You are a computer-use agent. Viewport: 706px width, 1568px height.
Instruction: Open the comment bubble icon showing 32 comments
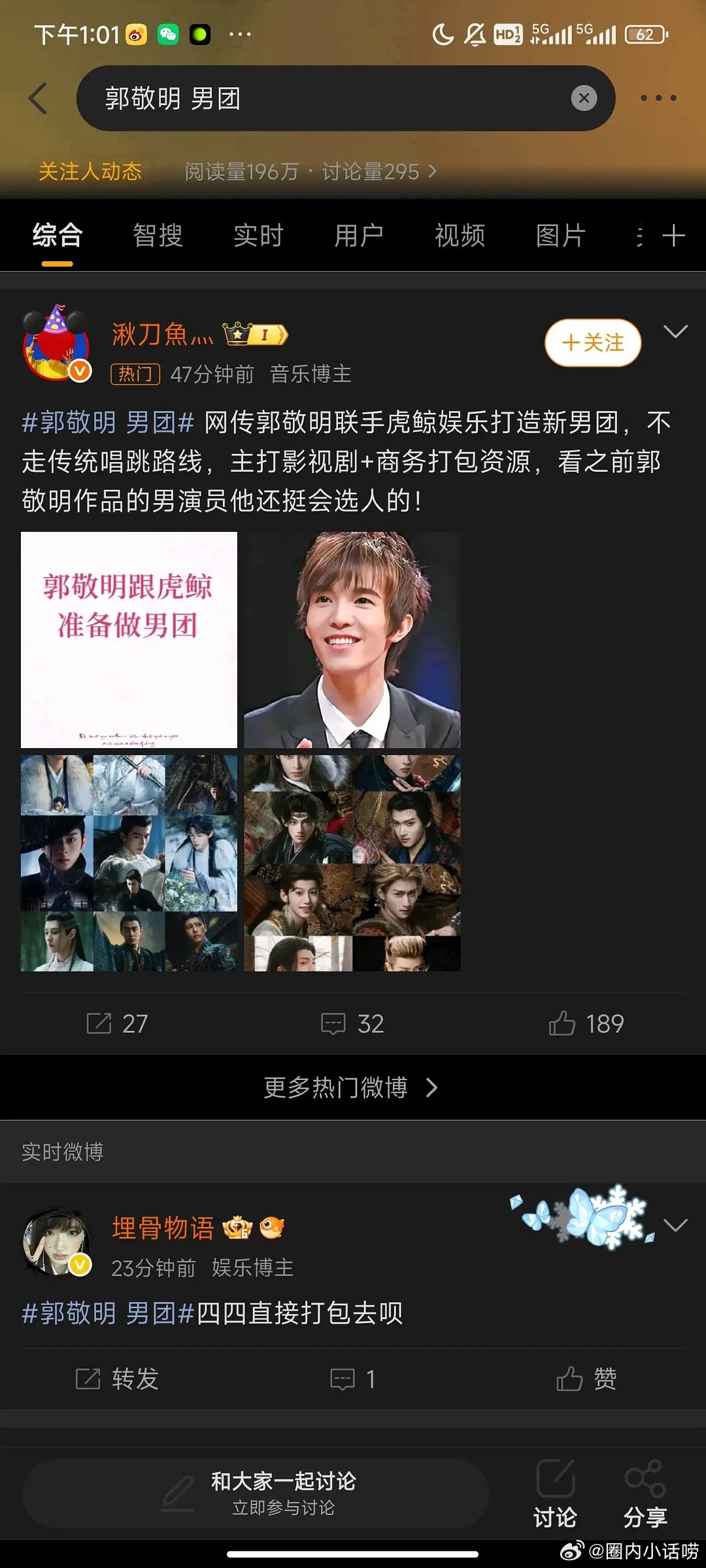(335, 1024)
